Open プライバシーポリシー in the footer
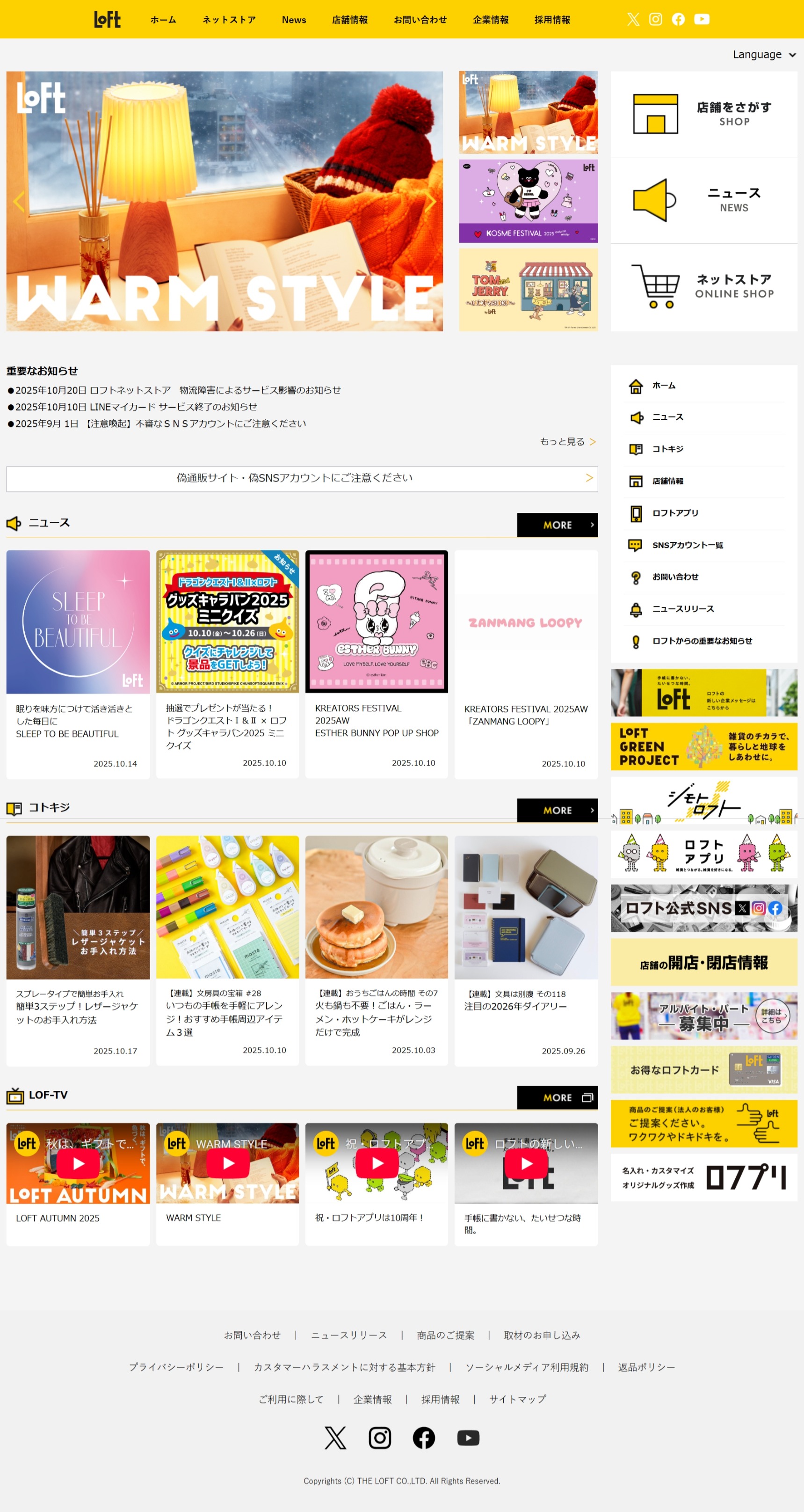Screen dimensions: 804x1512 coord(176,1367)
